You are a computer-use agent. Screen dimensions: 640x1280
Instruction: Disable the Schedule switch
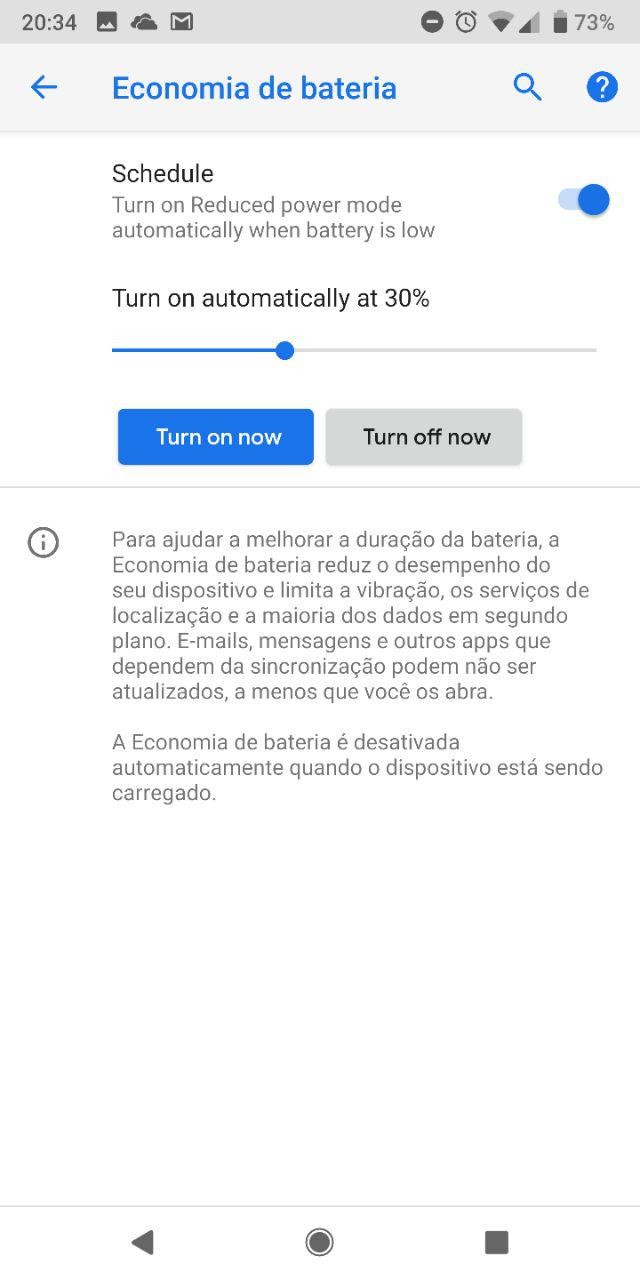coord(585,200)
